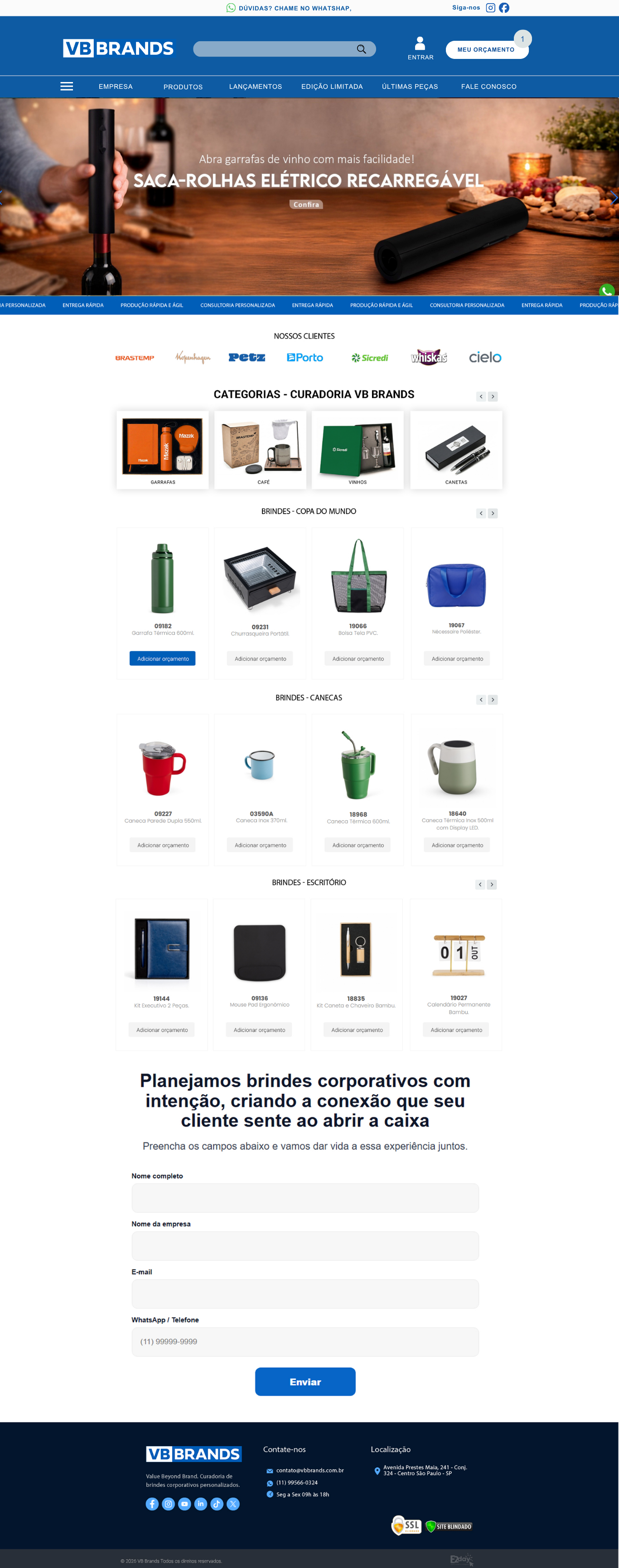Focus the Nome completo field
619x1568 pixels.
point(305,1198)
